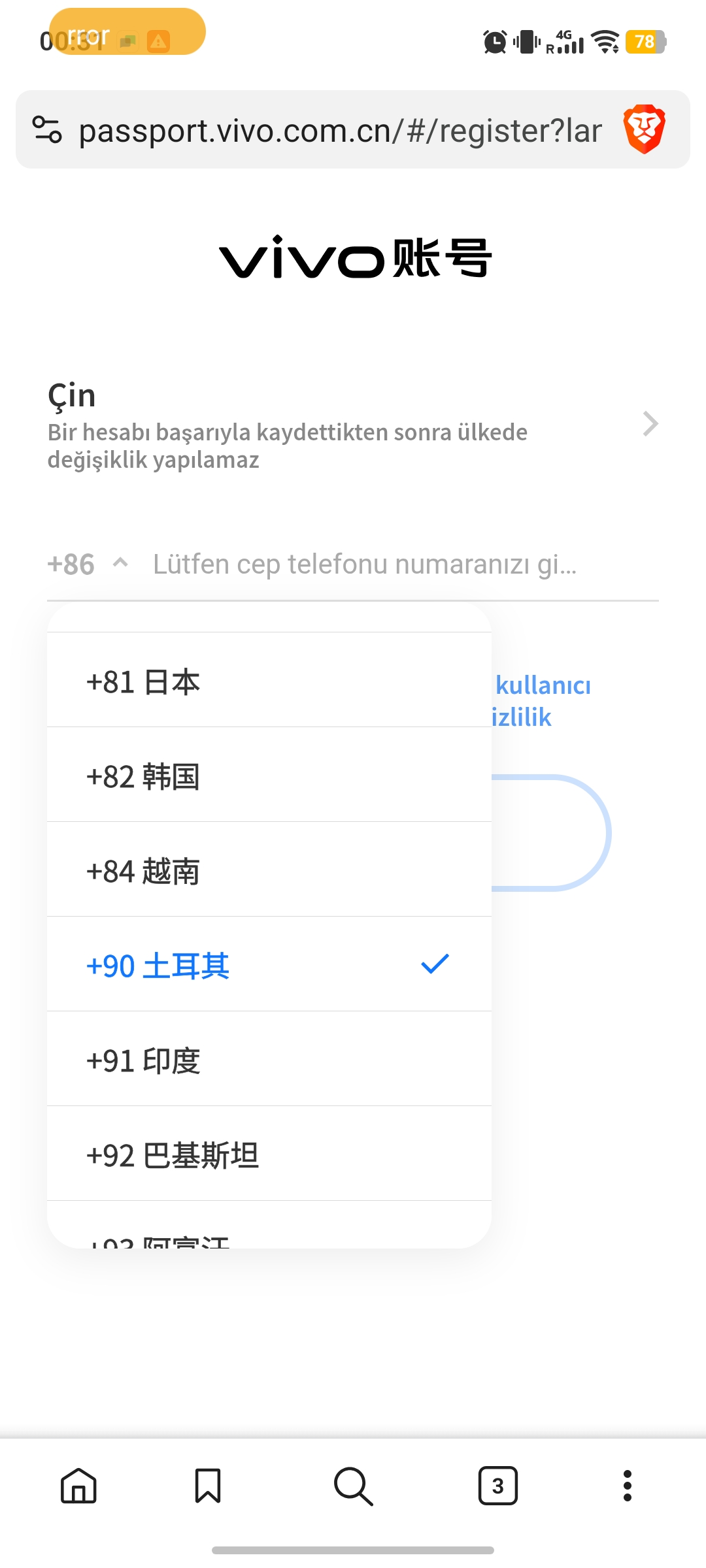Open bookmarks from the bottom toolbar
The height and width of the screenshot is (1568, 706).
[208, 1486]
